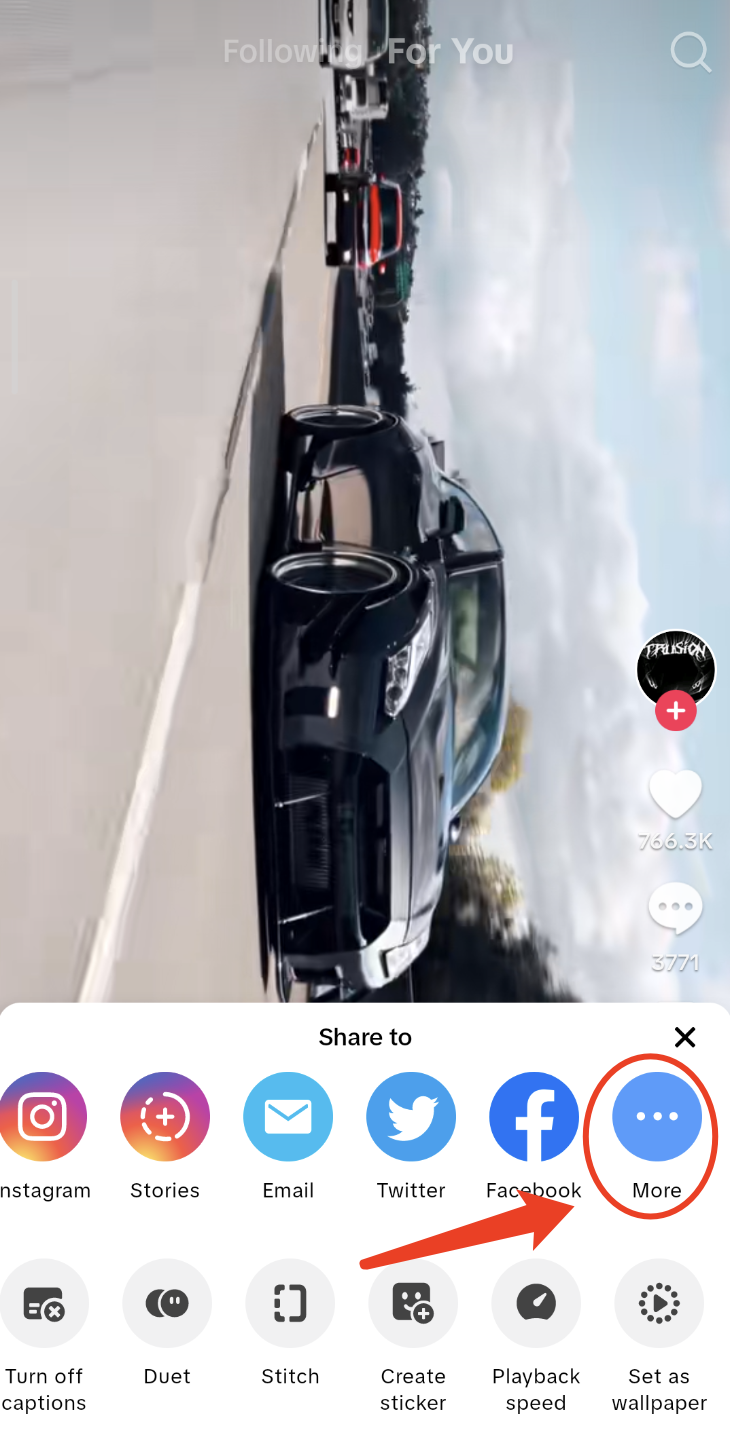Screen dimensions: 730x1436
Task: Start a Duet with this video
Action: point(167,1303)
